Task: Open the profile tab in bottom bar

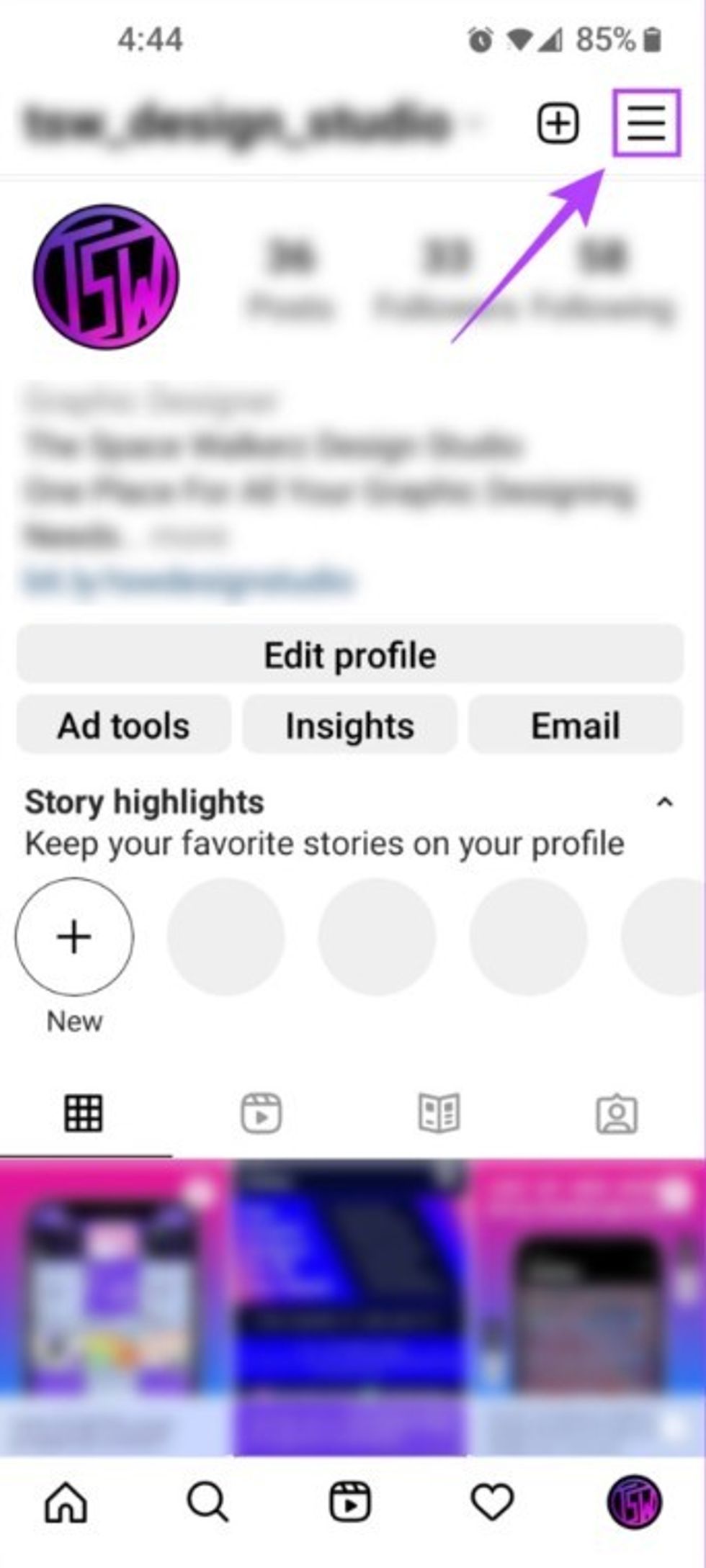Action: tap(634, 1502)
